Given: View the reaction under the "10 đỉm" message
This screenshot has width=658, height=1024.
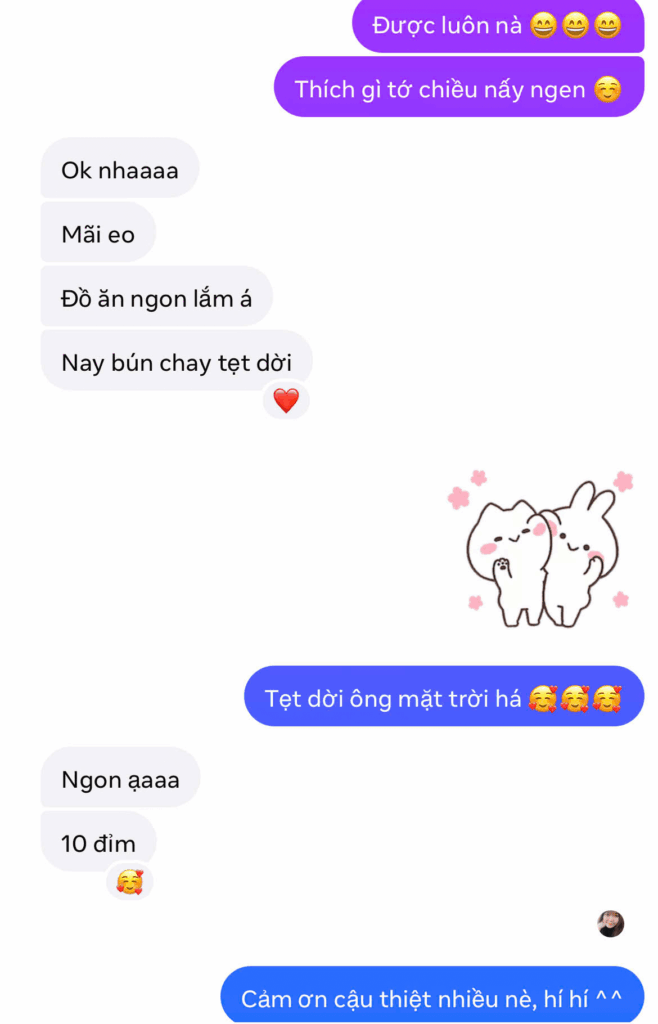Looking at the screenshot, I should [130, 882].
